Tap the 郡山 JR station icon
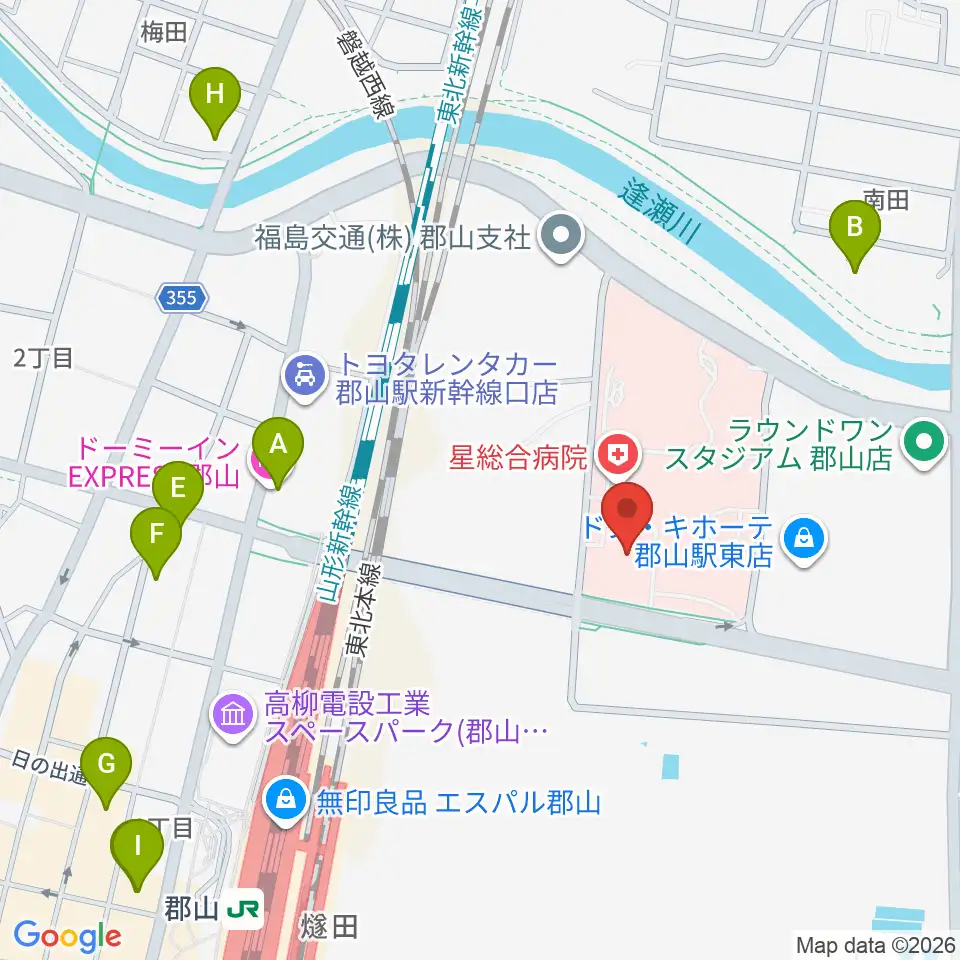 click(244, 909)
